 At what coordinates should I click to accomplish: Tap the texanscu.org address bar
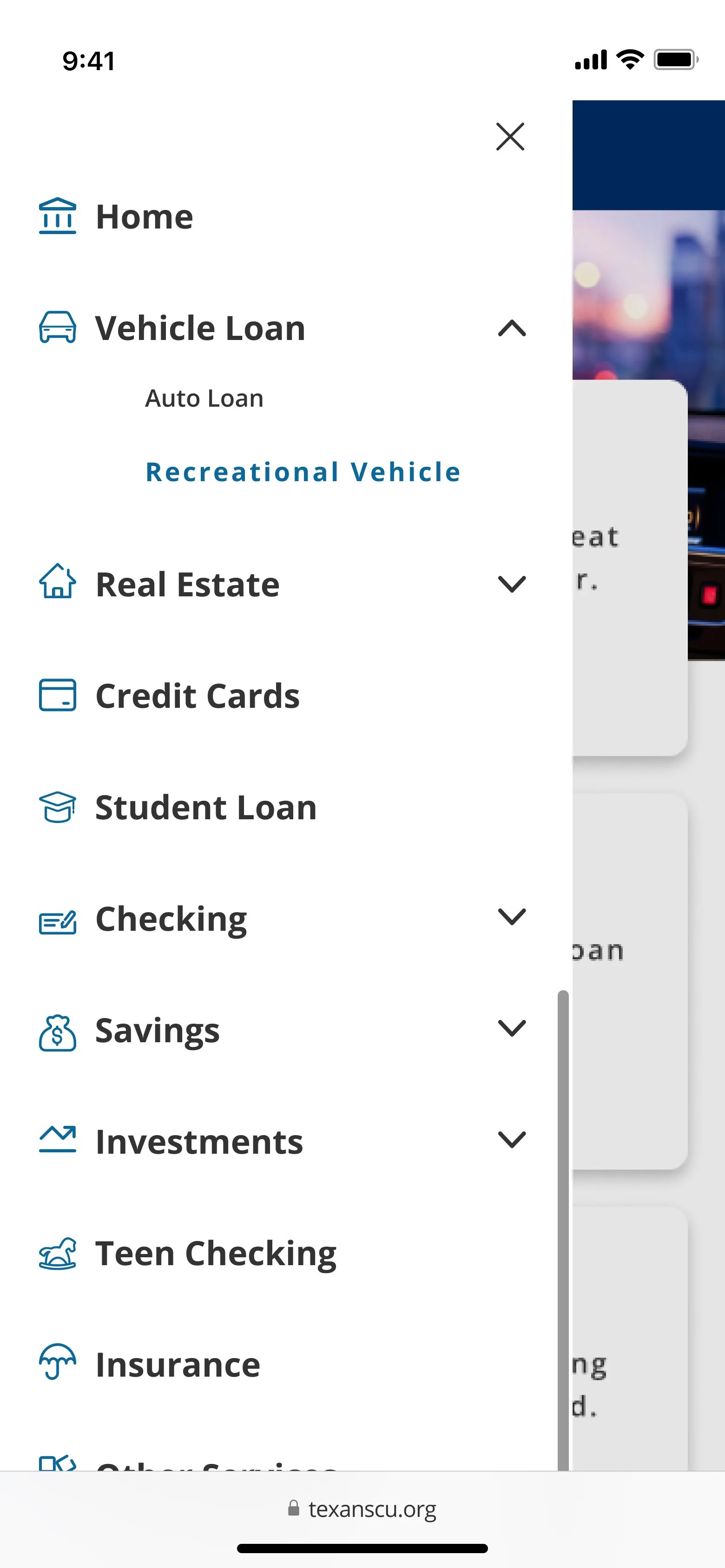[362, 1509]
